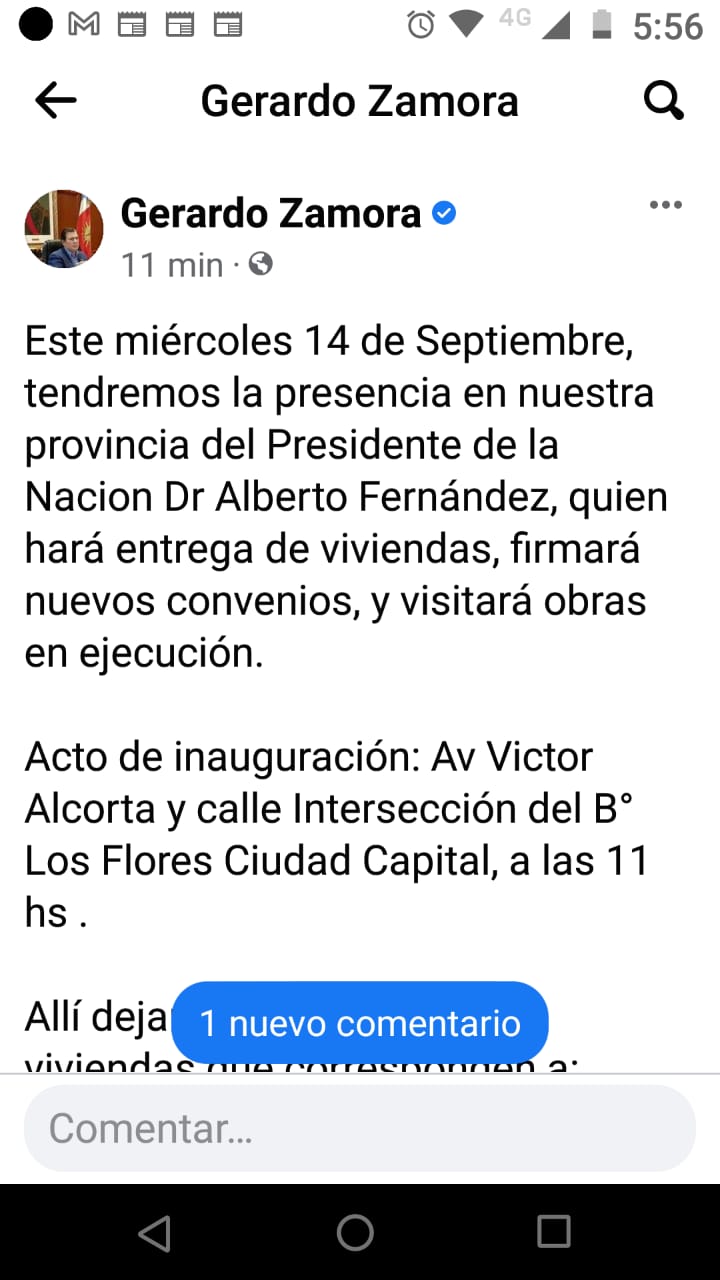720x1280 pixels.
Task: Open search in Gerardo Zamora's page
Action: point(663,100)
